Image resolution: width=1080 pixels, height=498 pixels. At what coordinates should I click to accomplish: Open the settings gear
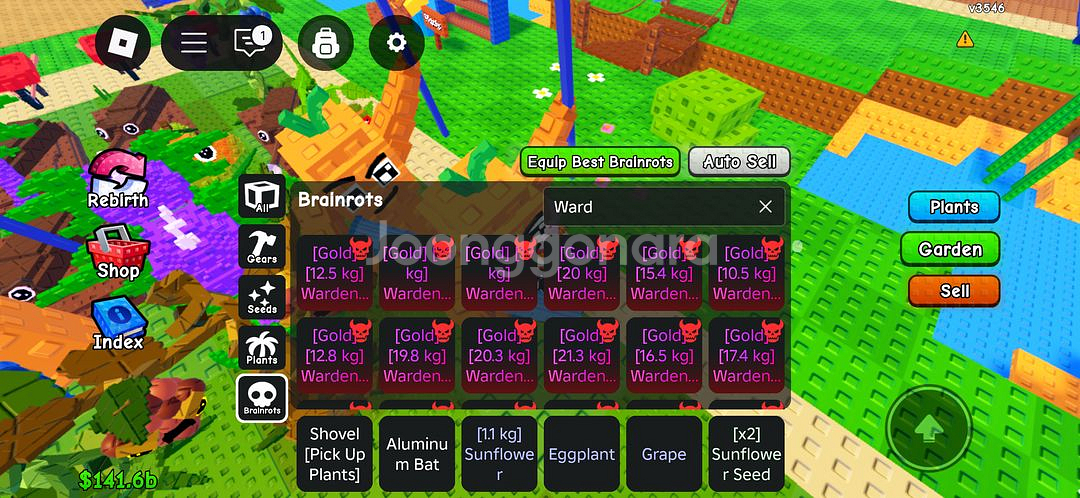396,43
